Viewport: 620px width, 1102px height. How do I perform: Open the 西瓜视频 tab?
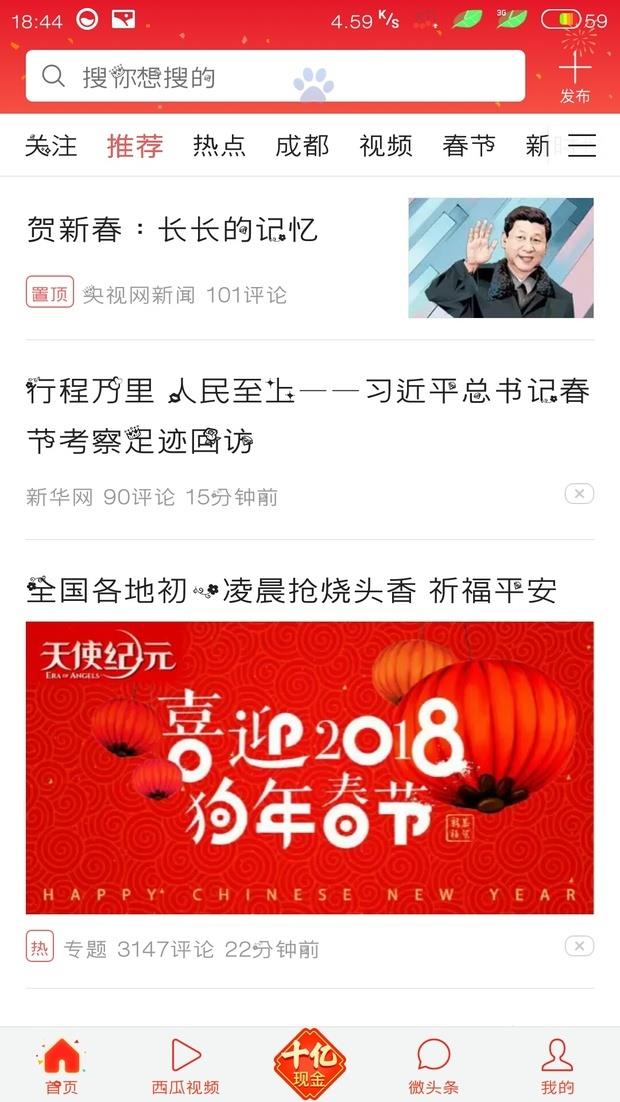point(186,1065)
